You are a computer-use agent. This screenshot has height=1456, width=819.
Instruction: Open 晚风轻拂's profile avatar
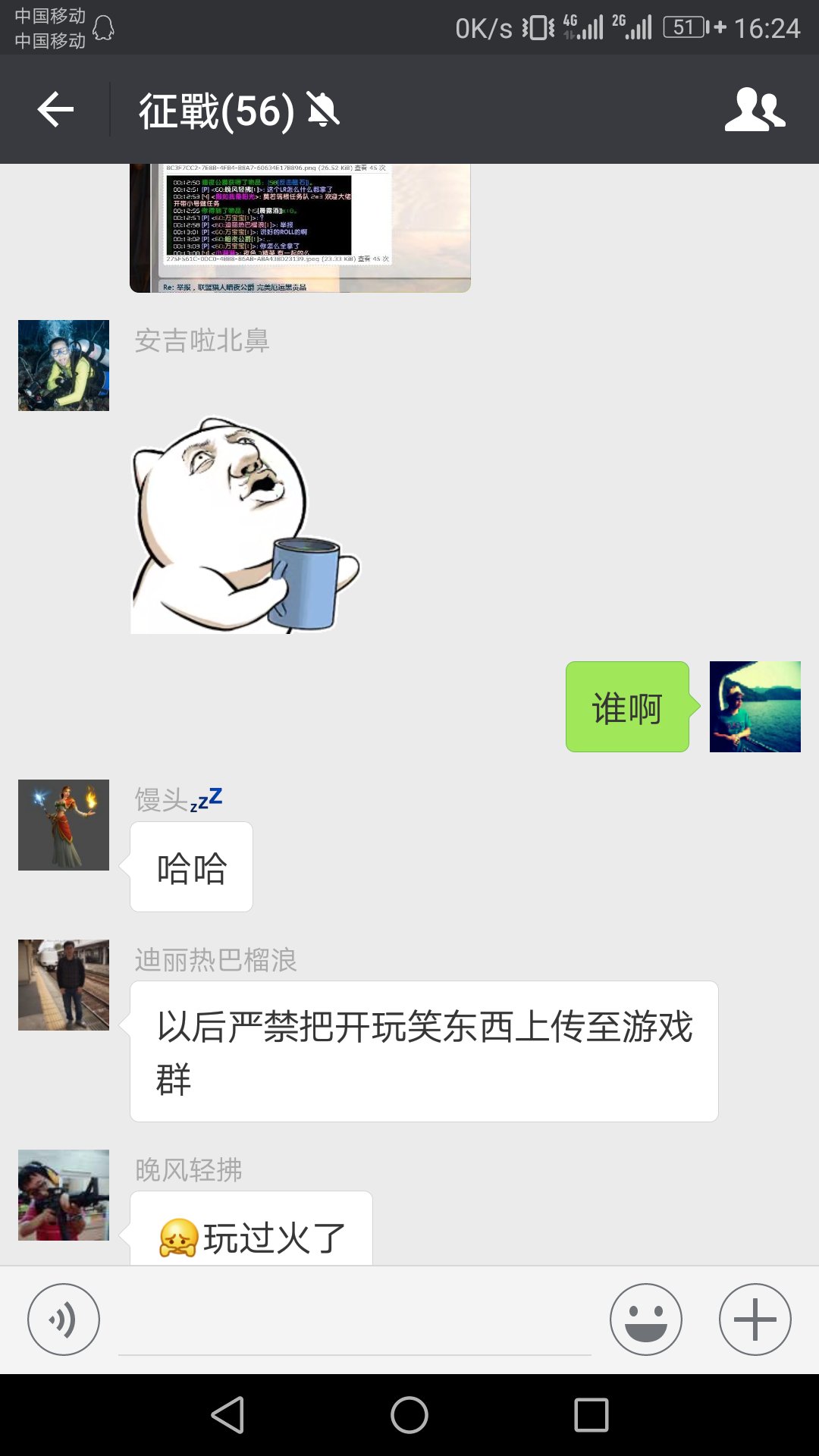64,1195
